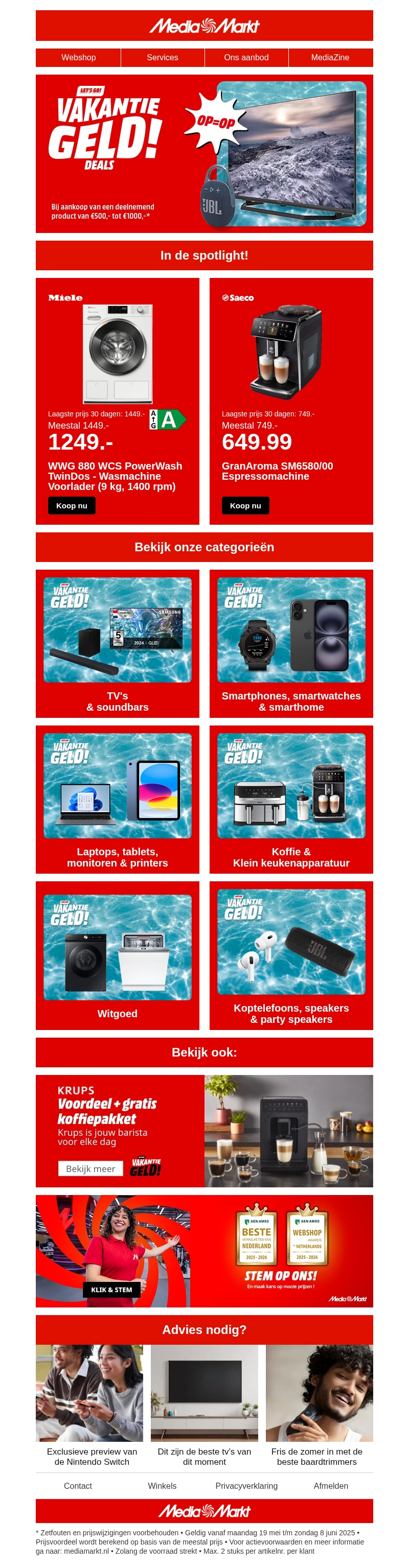Go to Ons aanbod section
Viewport: 409px width, 1568px height.
[245, 57]
